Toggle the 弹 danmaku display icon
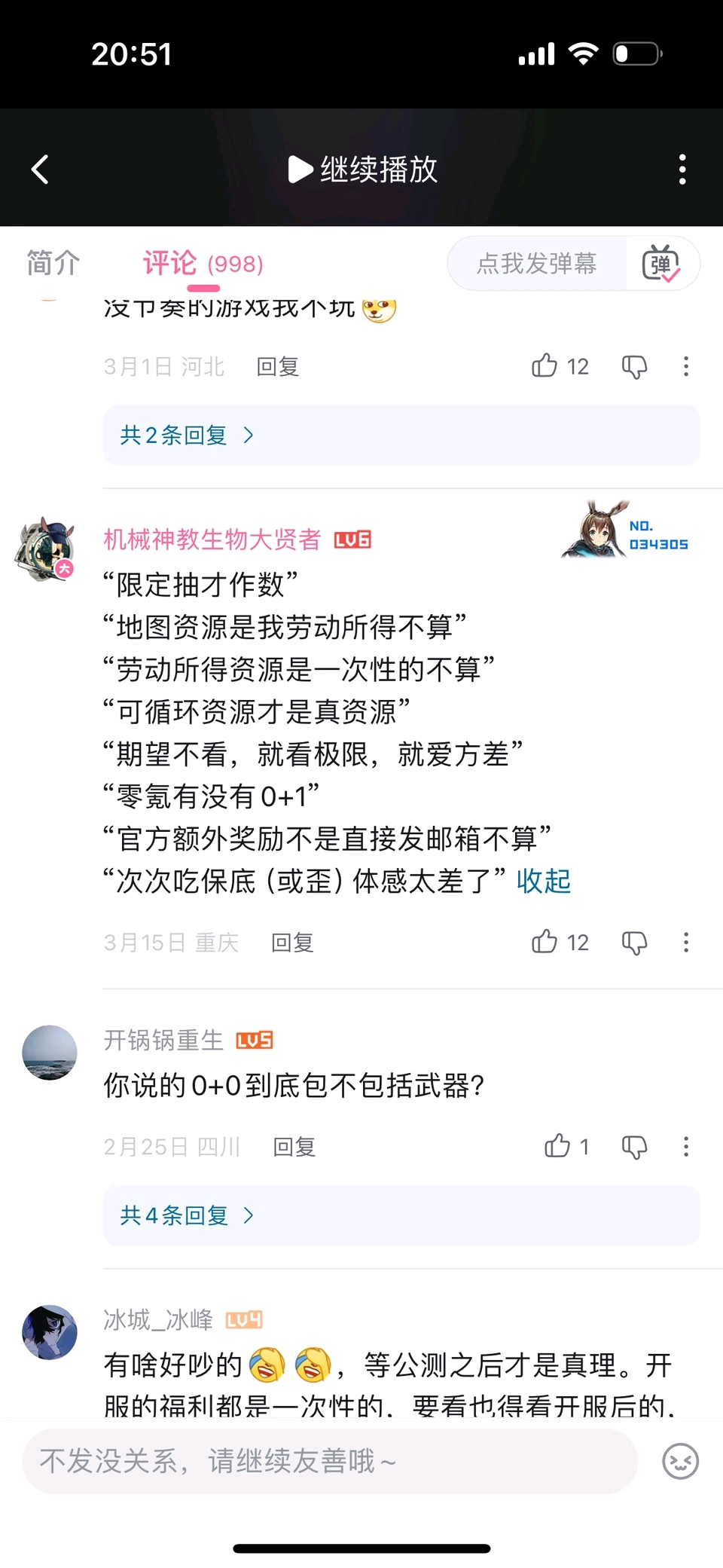Screen dimensions: 723x1568 660,263
